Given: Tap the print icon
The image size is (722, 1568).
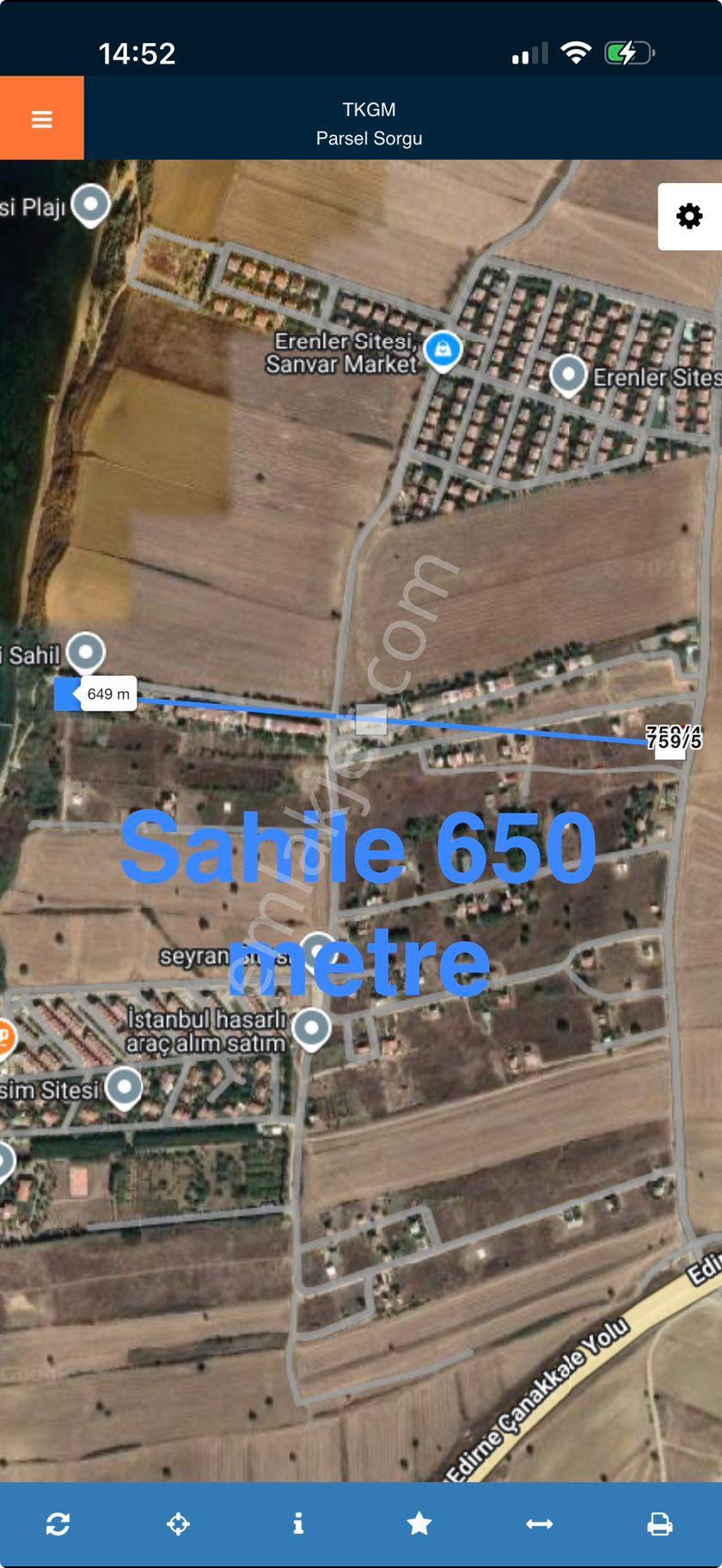Looking at the screenshot, I should point(659,1524).
